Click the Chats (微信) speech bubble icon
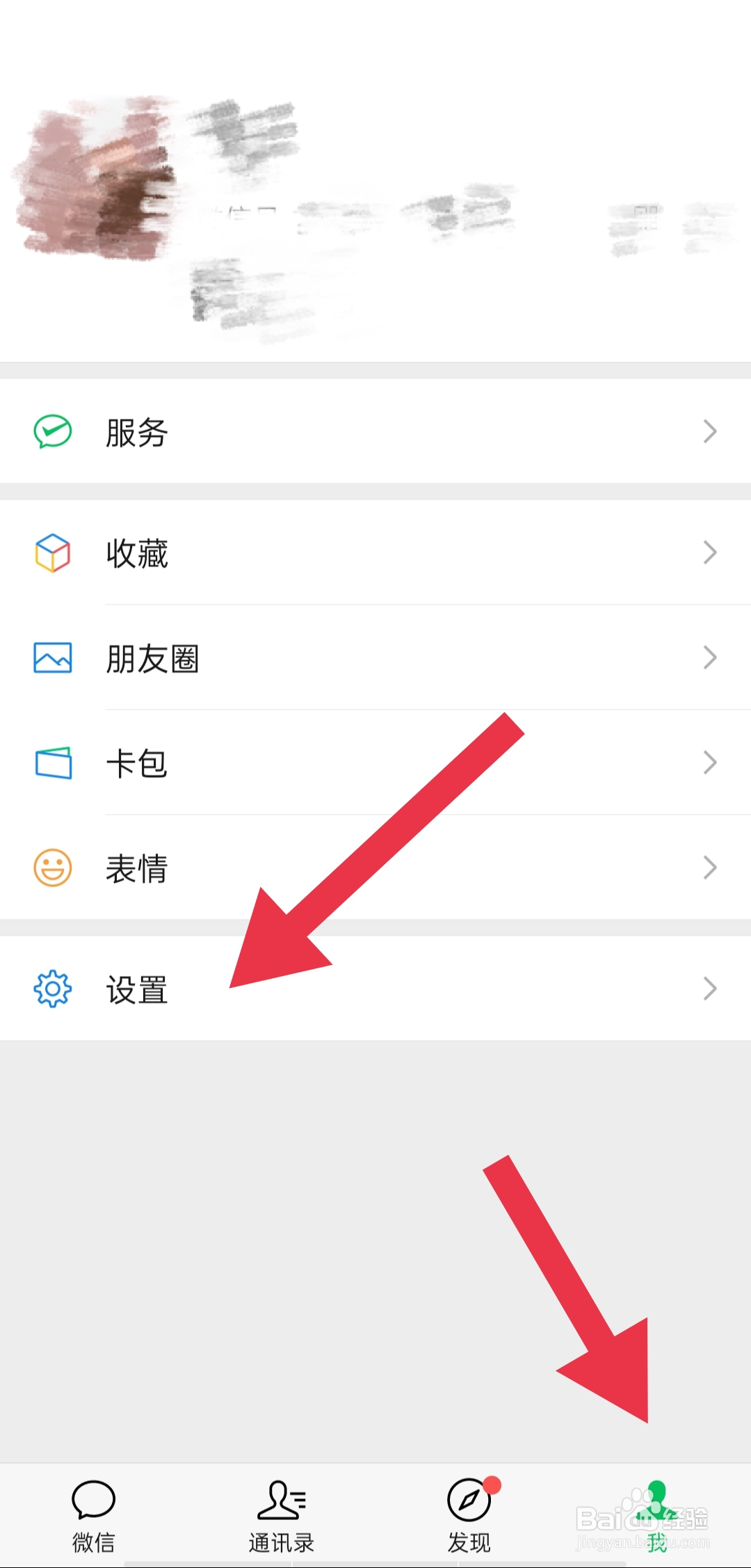 click(95, 1496)
